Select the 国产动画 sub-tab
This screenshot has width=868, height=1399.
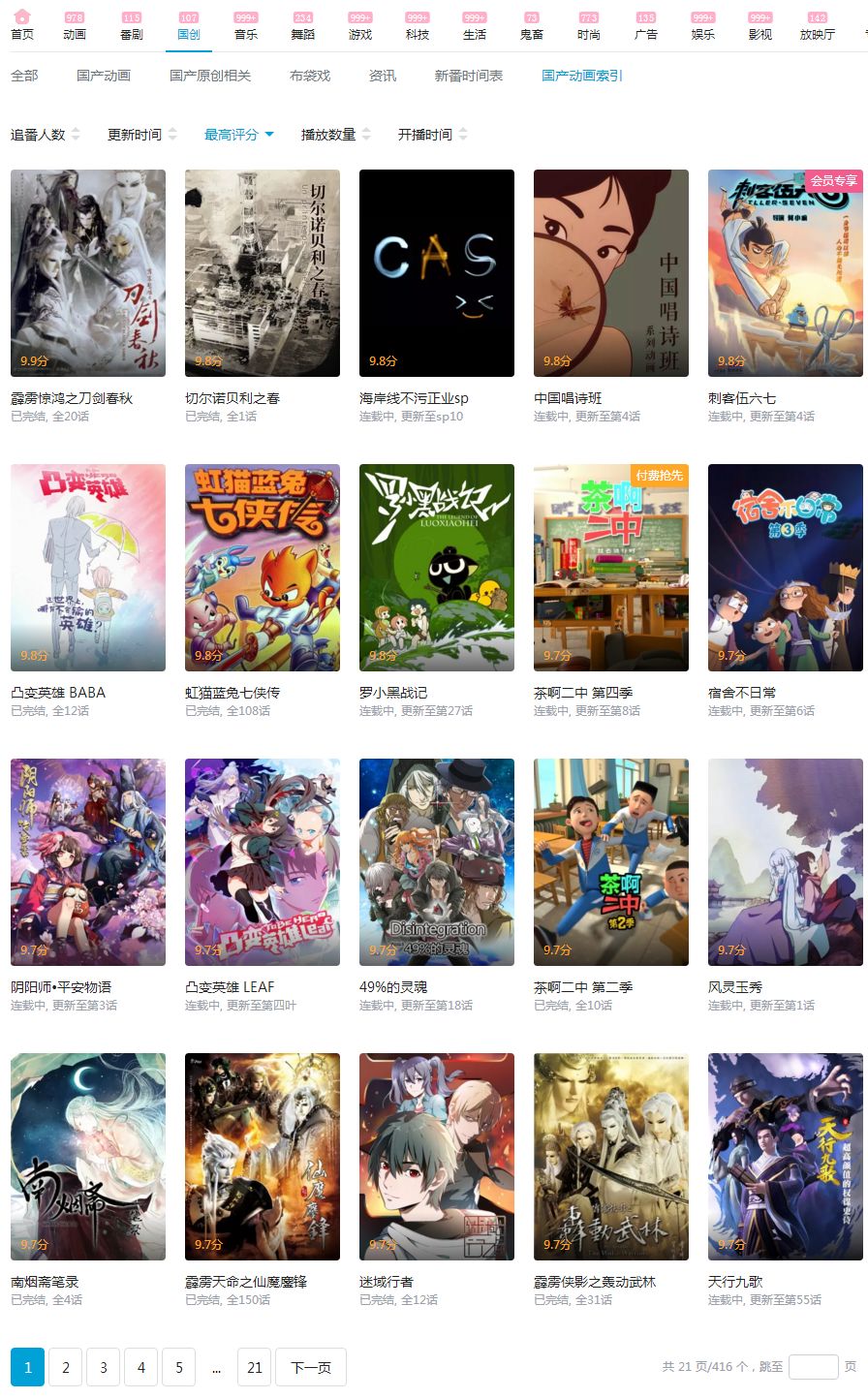point(104,76)
